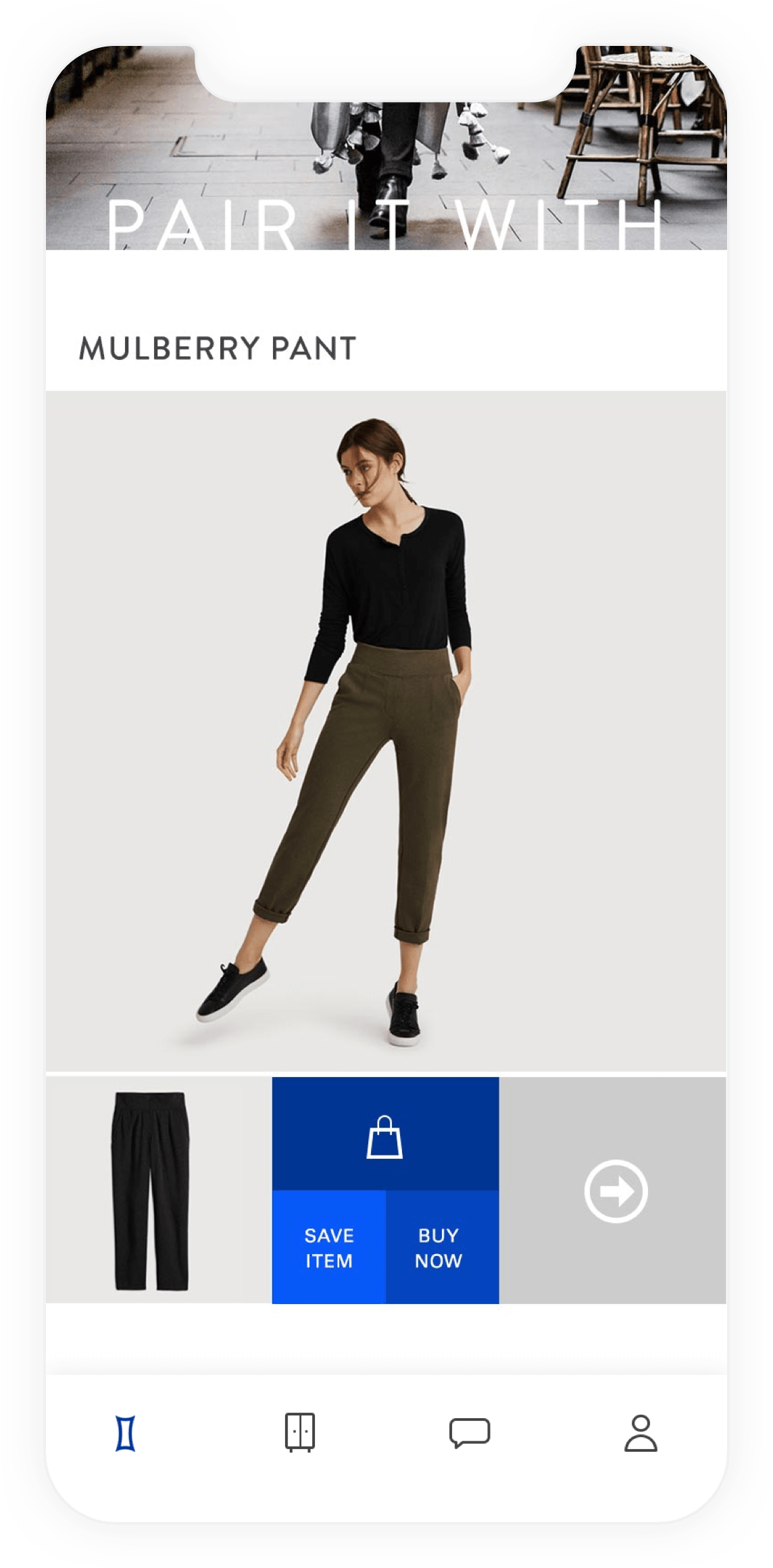Go to next item with arrow

pos(616,1191)
